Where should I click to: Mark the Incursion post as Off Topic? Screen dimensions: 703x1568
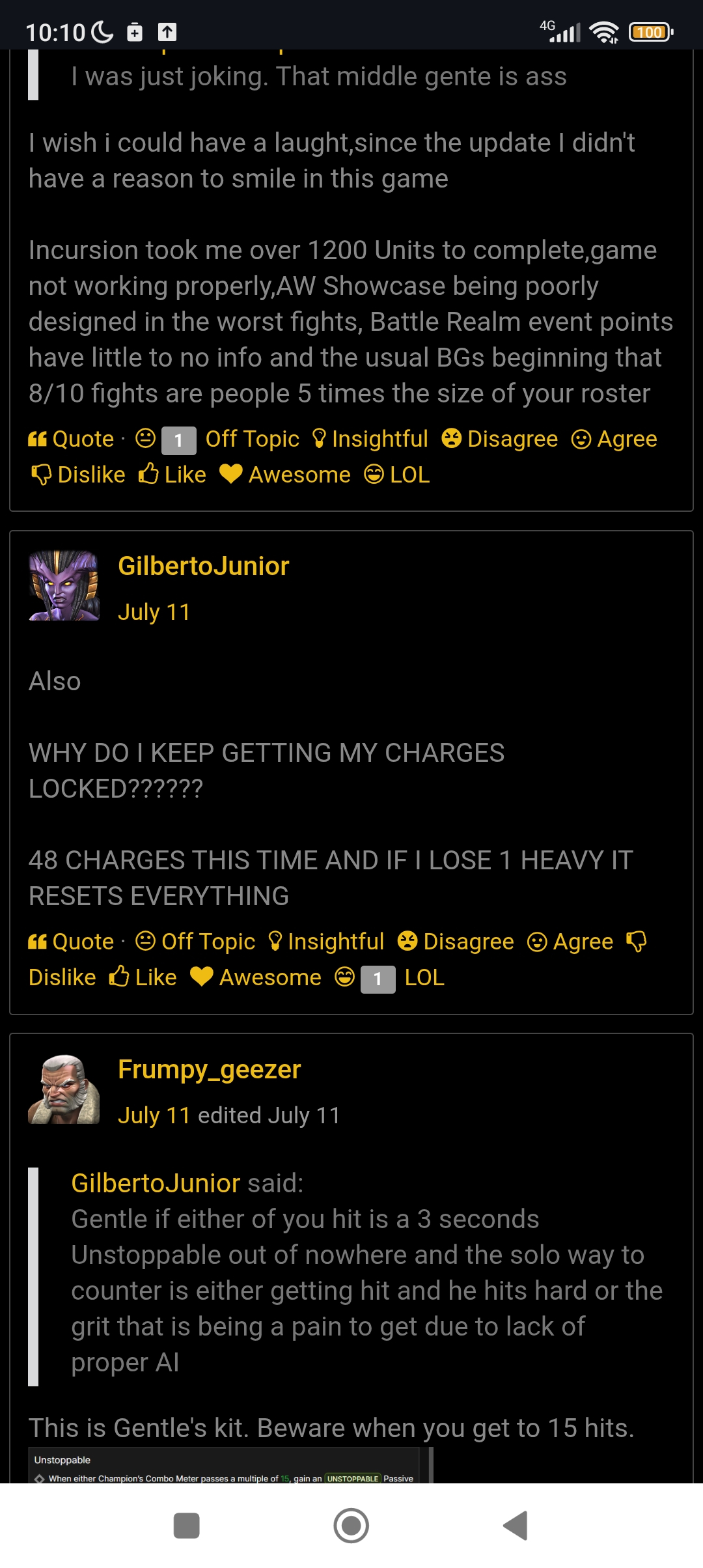[251, 439]
